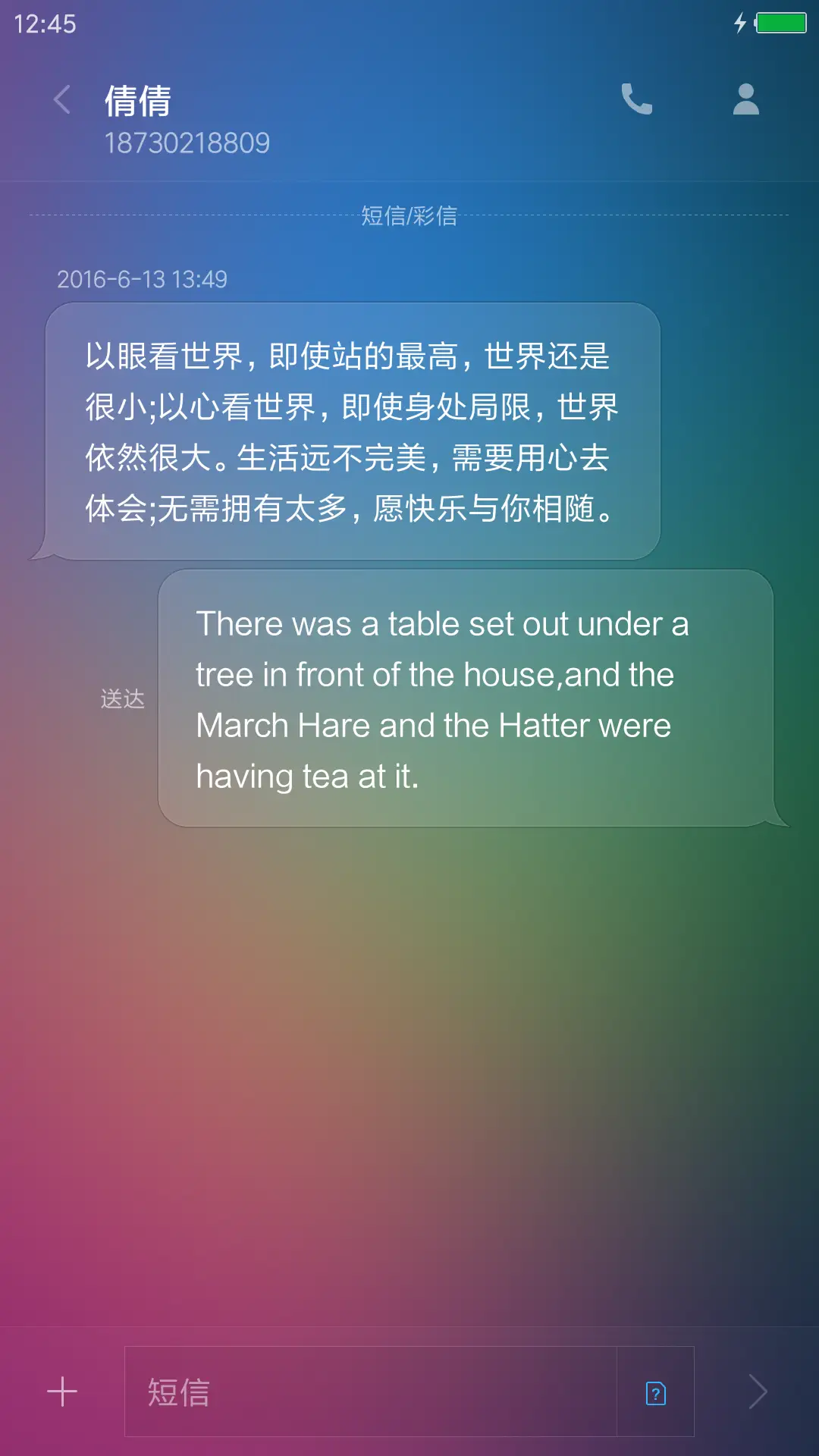Open the plus attachment menu
Screen dimensions: 819x1456
62,1392
